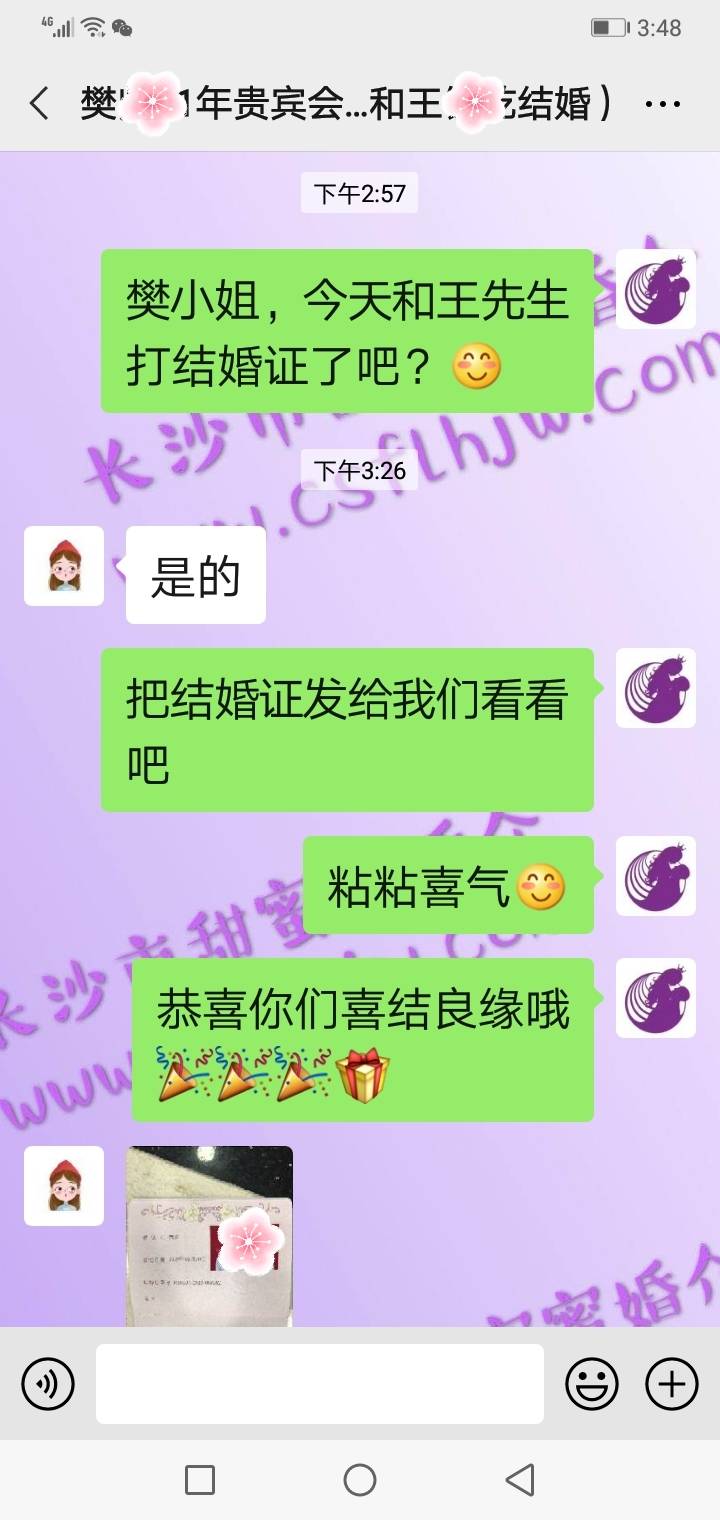This screenshot has height=1520, width=720.
Task: Focus the message text field
Action: pos(320,1384)
